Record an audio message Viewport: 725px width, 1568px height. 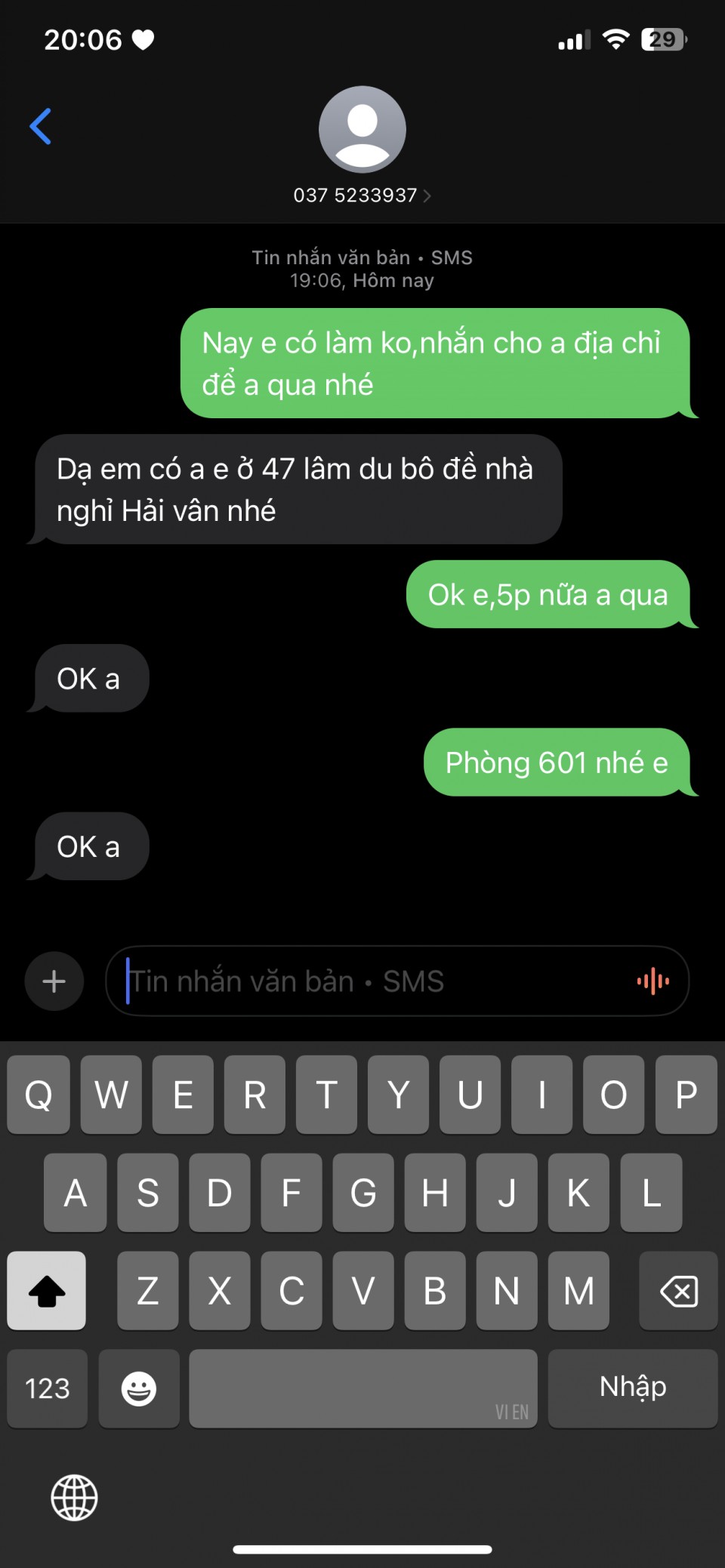point(653,981)
